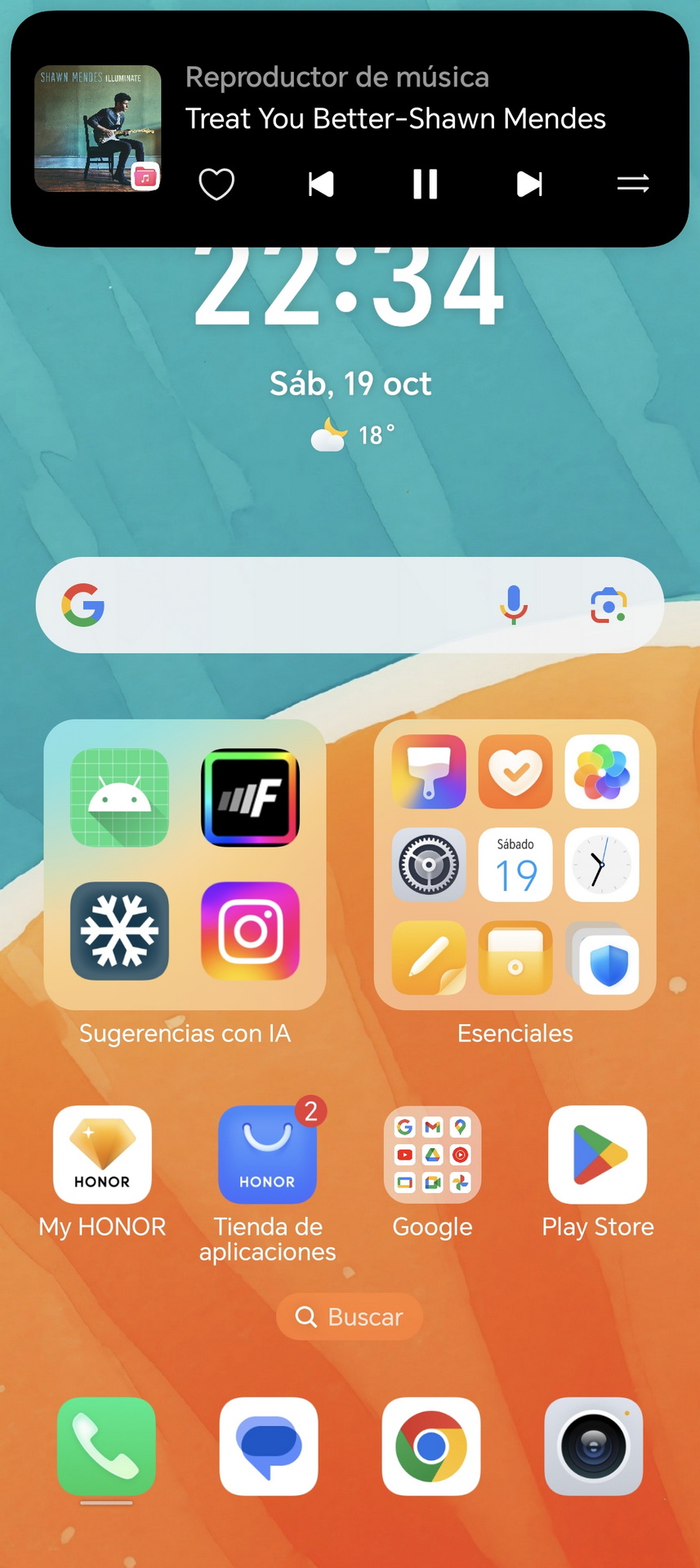Screen dimensions: 700x1568
Task: Open the Camera app
Action: point(594,1446)
